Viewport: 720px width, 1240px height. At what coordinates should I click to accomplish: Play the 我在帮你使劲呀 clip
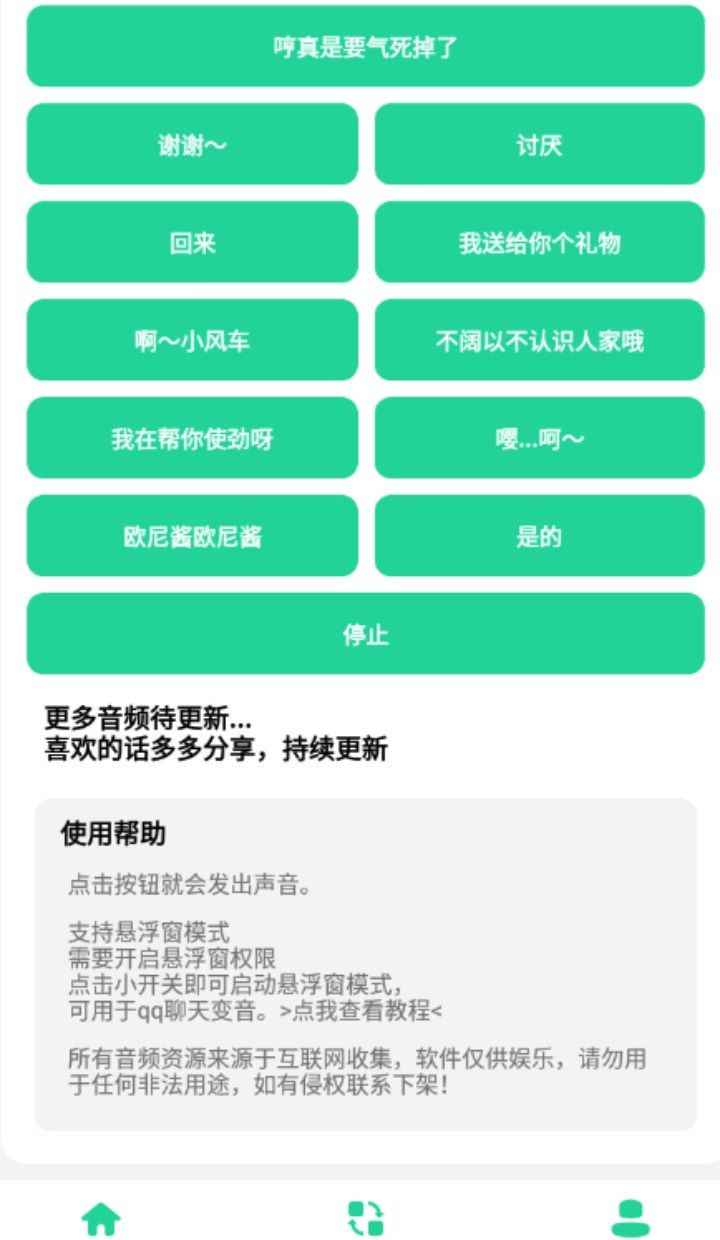tap(193, 438)
